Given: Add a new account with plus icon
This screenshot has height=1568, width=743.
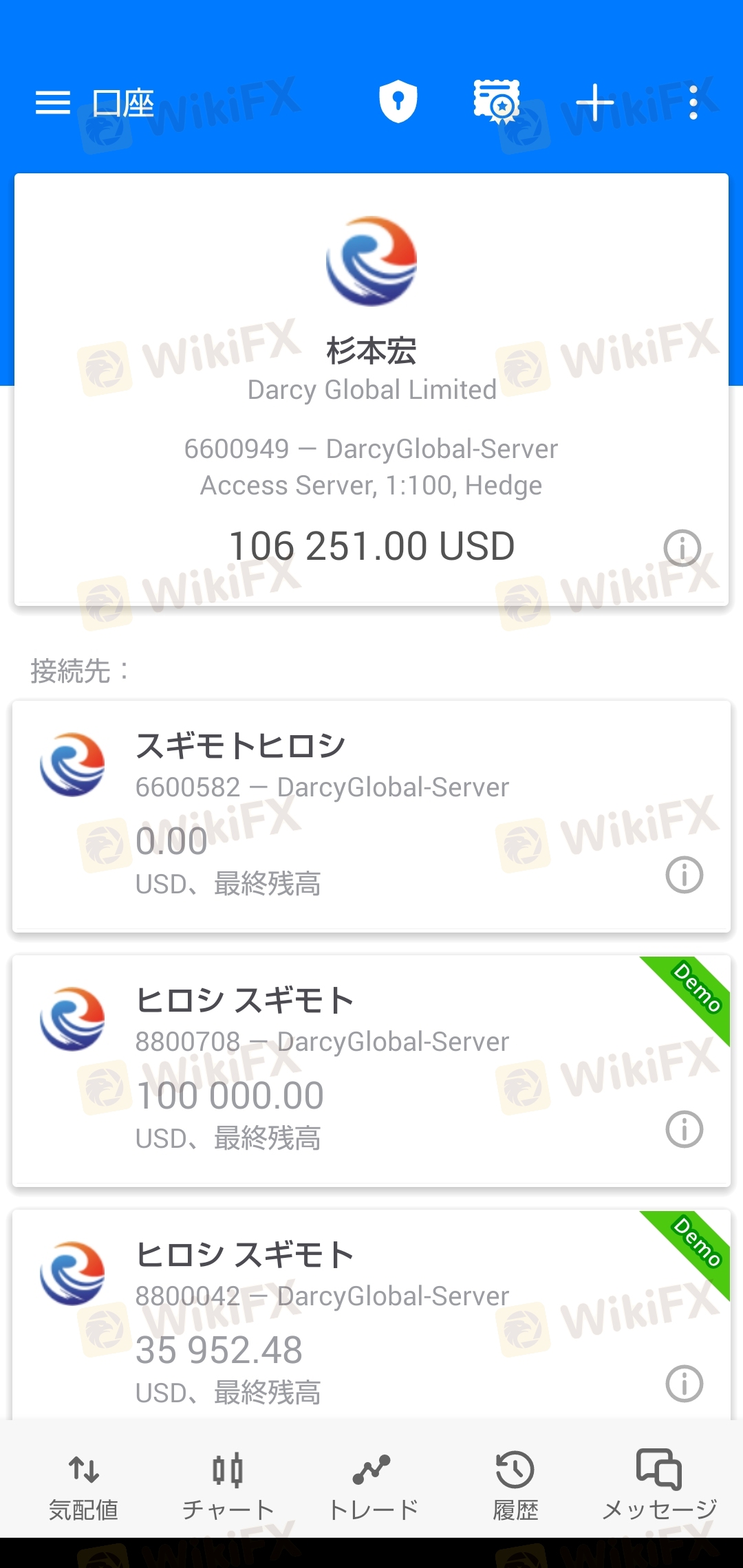Looking at the screenshot, I should pyautogui.click(x=594, y=103).
